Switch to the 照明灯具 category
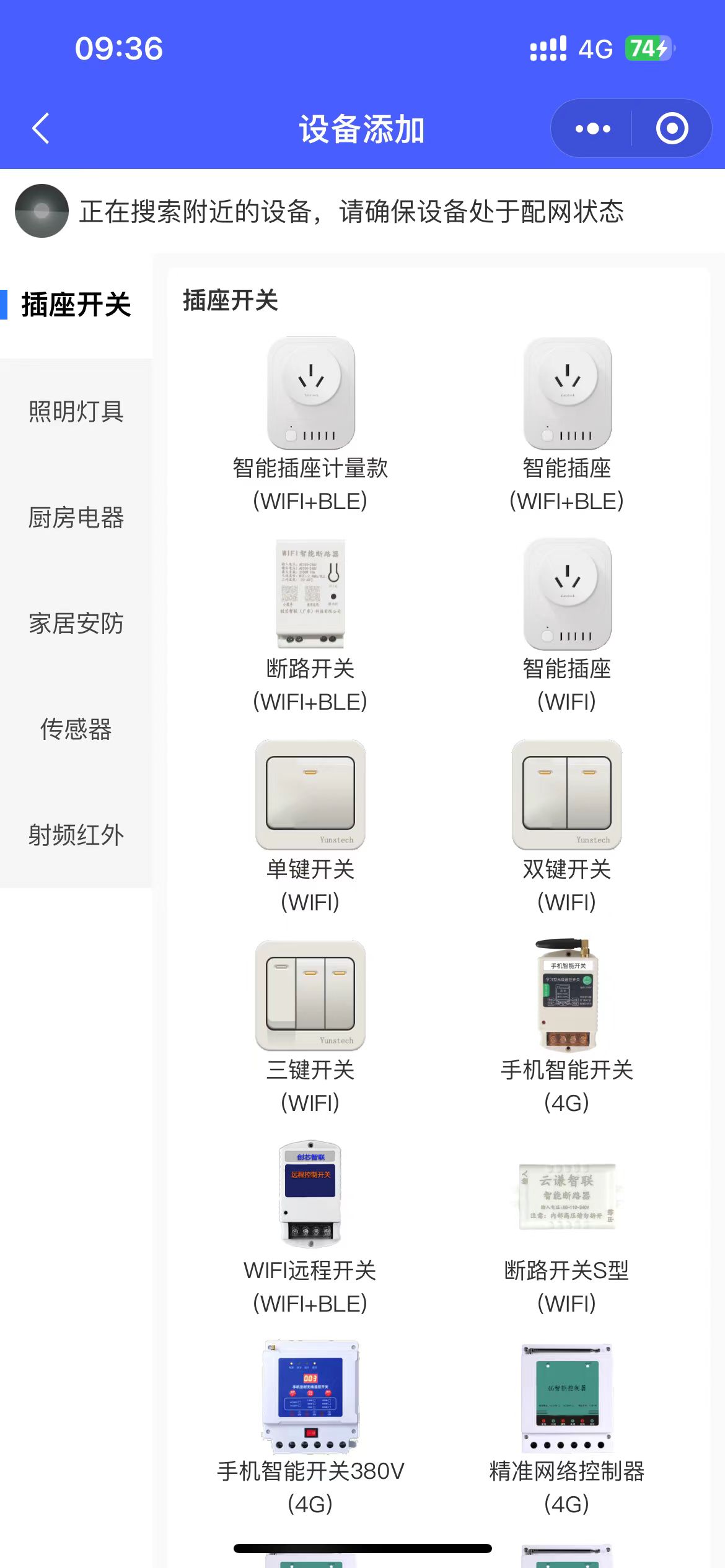The width and height of the screenshot is (725, 1568). point(76,411)
